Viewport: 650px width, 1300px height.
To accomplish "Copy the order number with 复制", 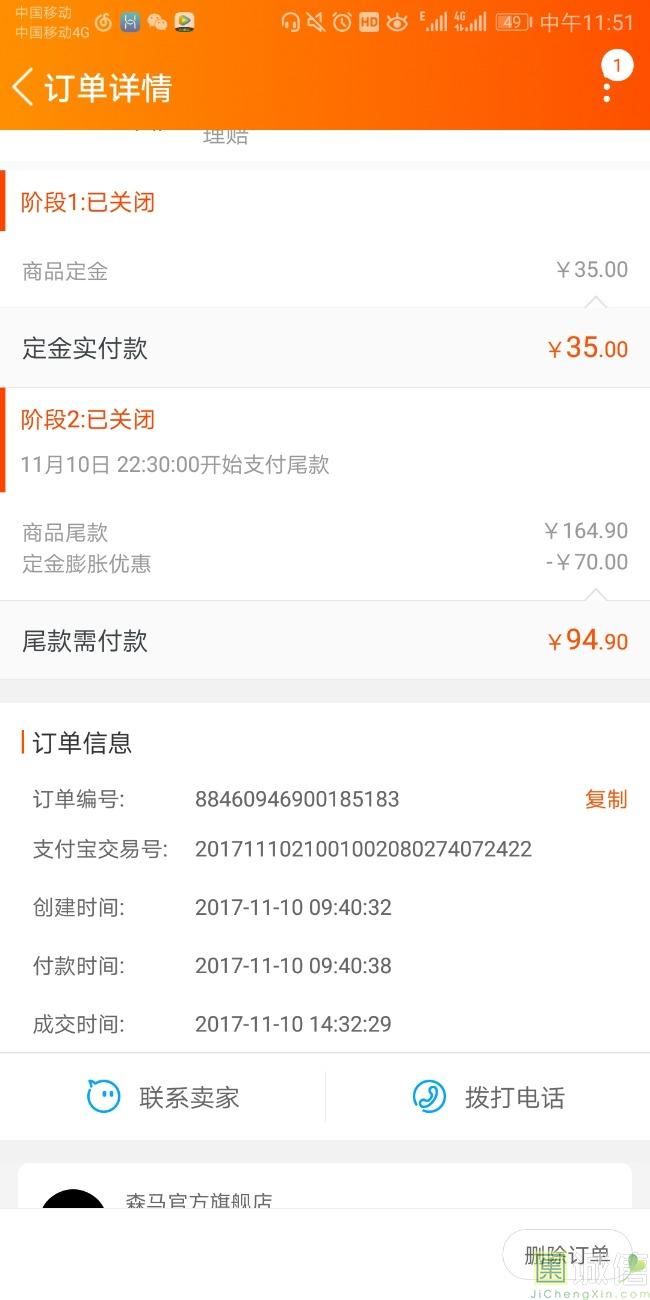I will (x=606, y=799).
